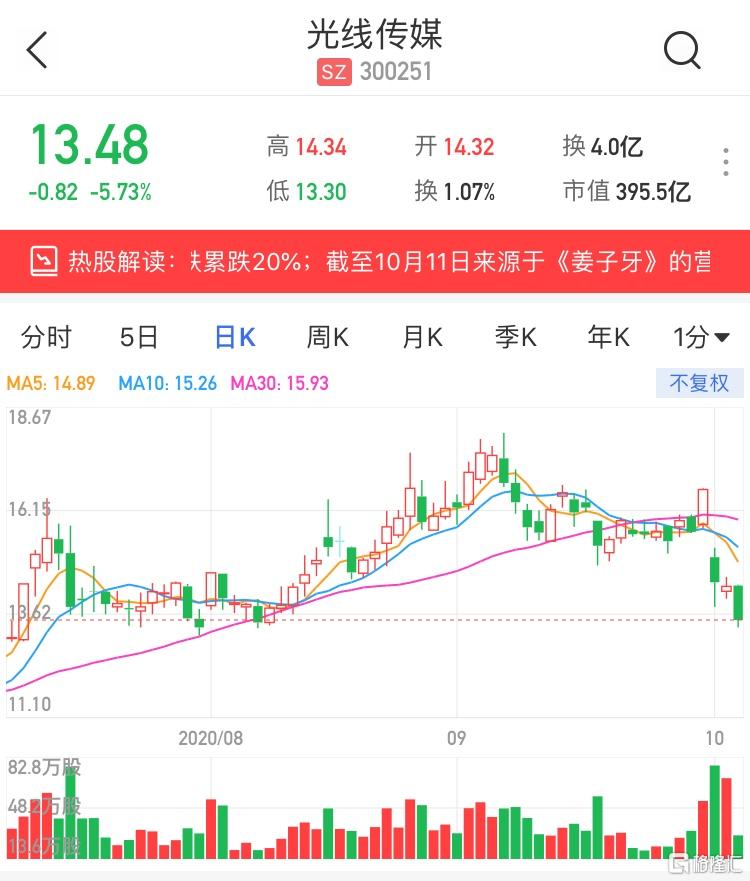The image size is (750, 881).
Task: Select the 日K chart tab
Action: point(235,338)
